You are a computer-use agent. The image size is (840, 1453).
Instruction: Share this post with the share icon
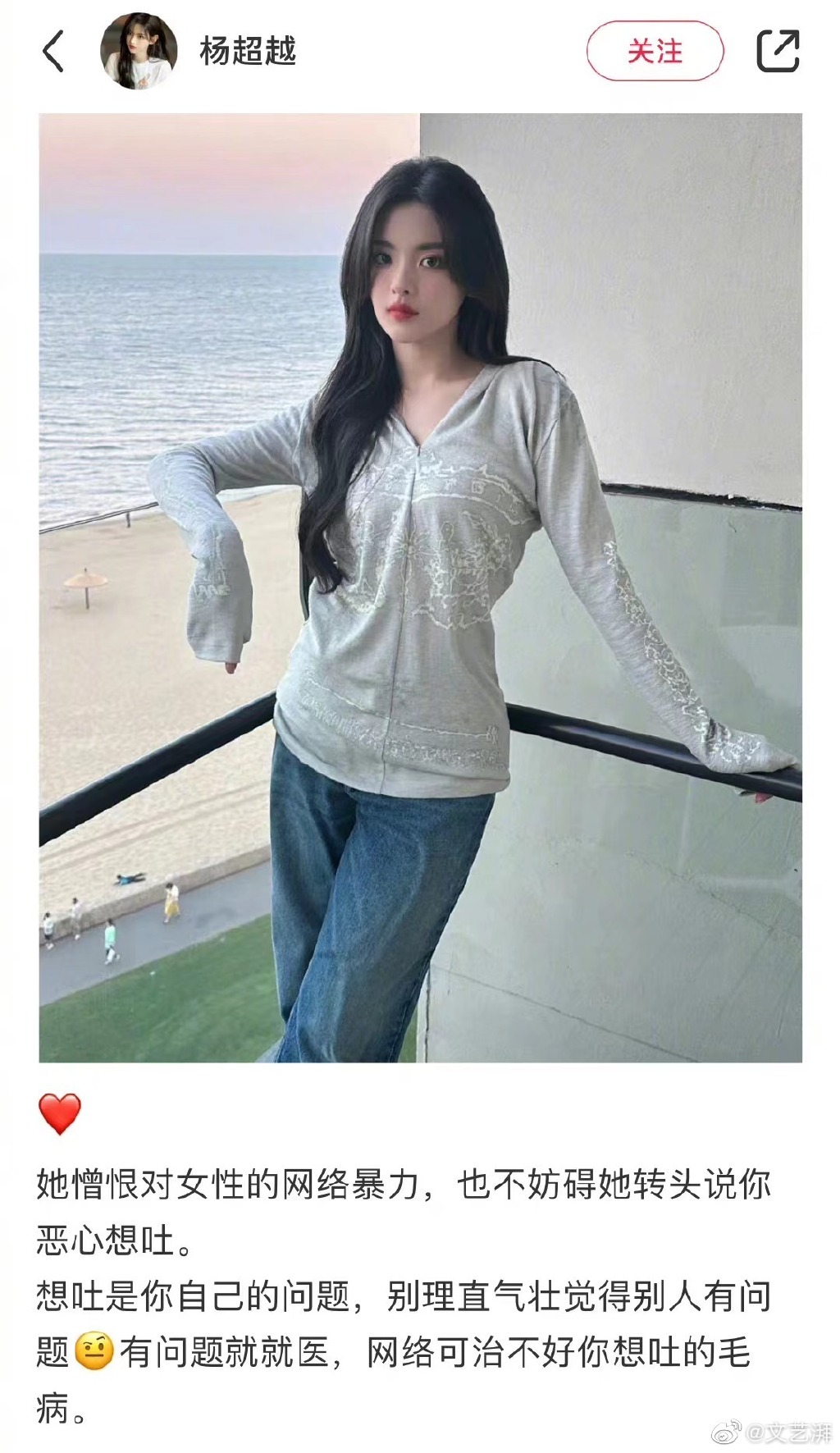777,51
